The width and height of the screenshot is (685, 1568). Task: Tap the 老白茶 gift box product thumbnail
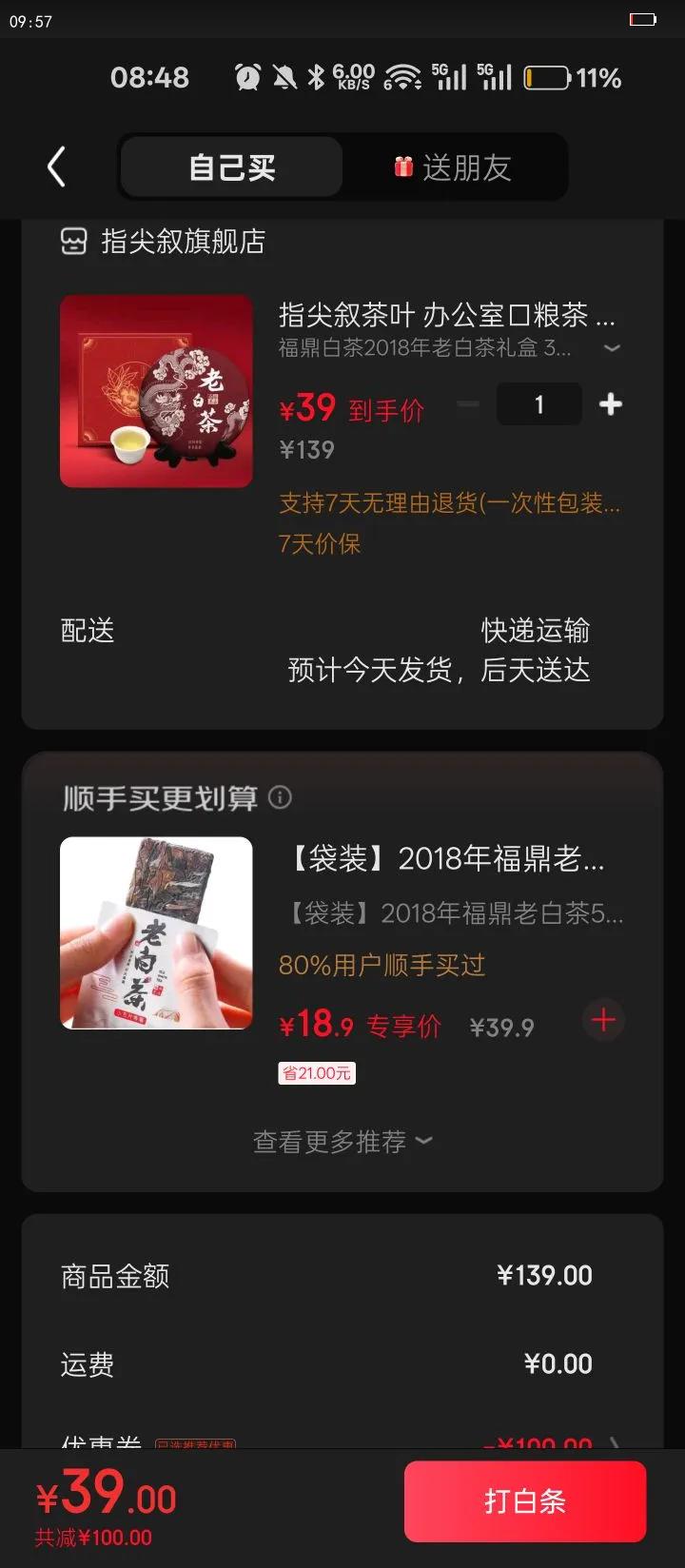tap(156, 391)
